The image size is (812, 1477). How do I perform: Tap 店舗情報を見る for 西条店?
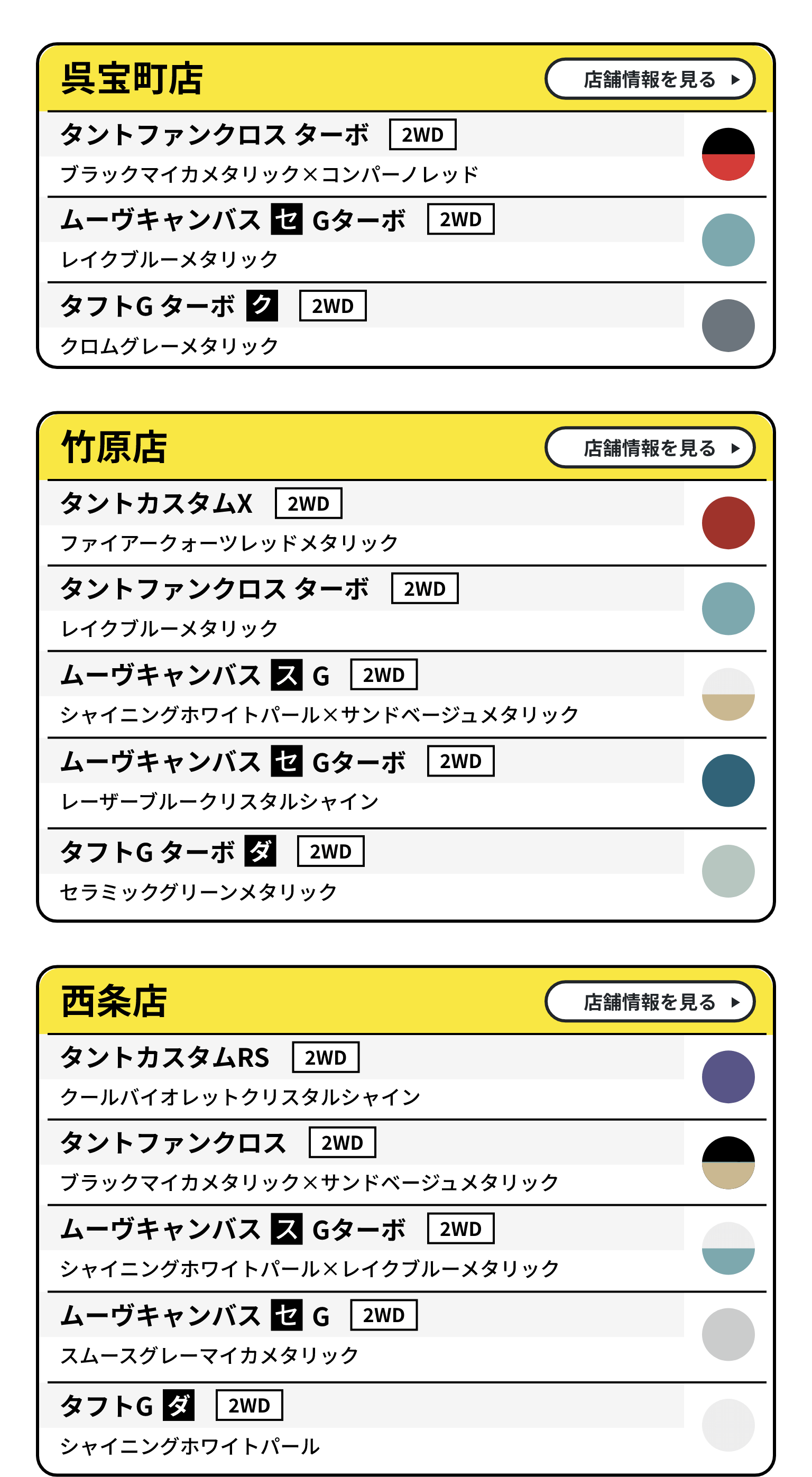pos(649,1002)
